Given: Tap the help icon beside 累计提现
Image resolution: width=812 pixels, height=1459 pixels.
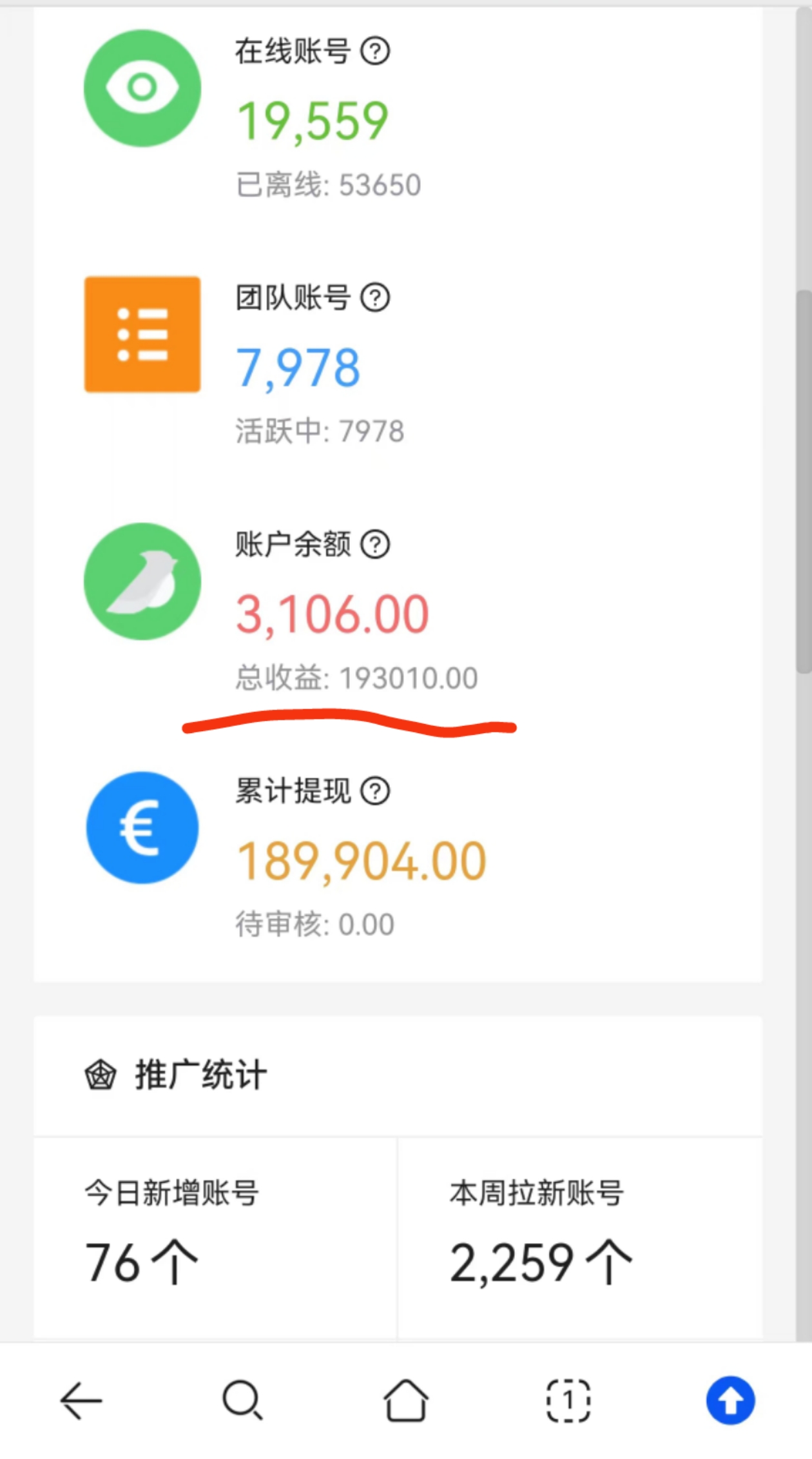Looking at the screenshot, I should coord(375,791).
